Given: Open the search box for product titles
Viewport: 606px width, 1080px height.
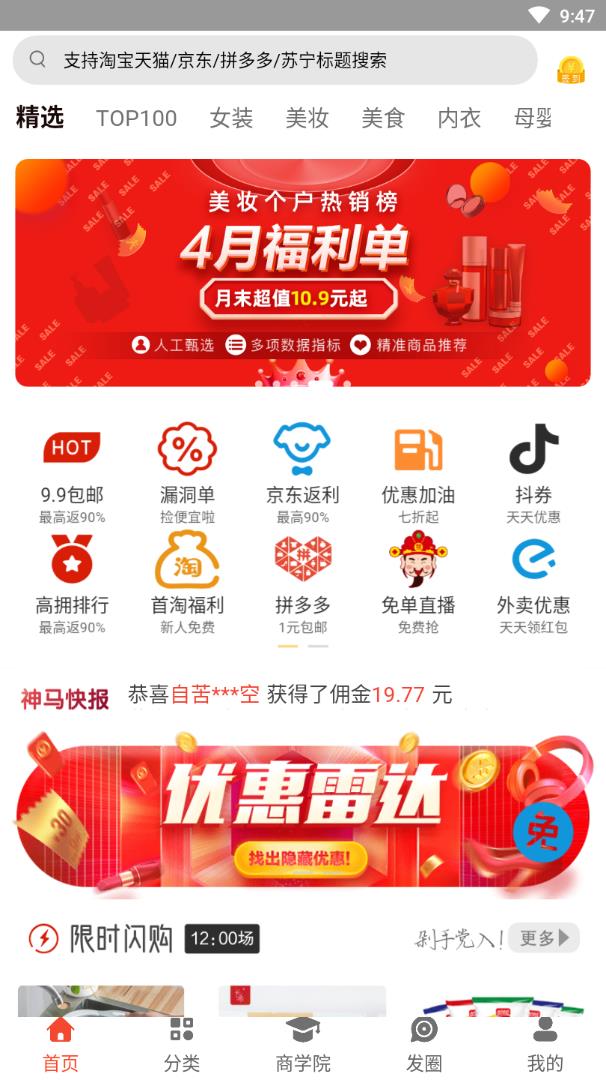Looking at the screenshot, I should [275, 60].
